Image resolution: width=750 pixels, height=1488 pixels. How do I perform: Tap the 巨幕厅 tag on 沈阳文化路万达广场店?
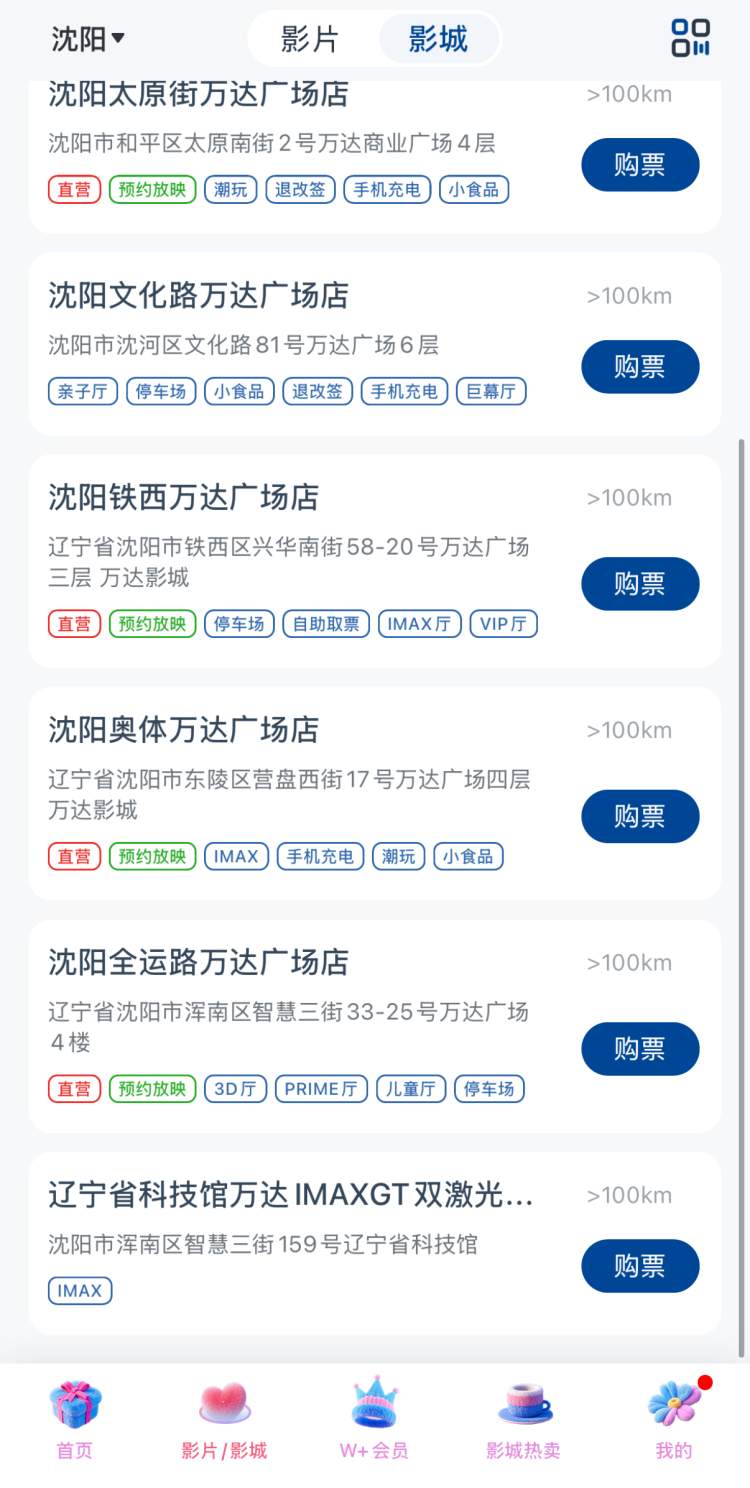[491, 391]
